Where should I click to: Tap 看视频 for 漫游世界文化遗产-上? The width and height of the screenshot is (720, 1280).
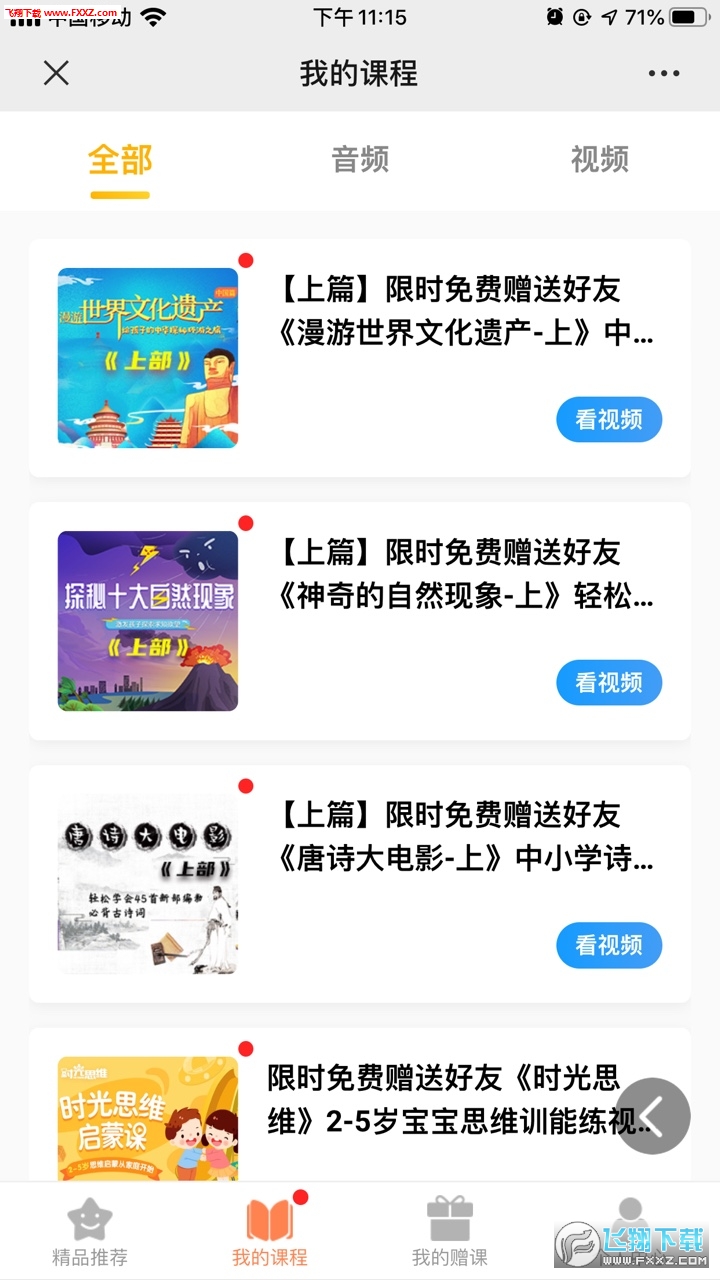609,420
